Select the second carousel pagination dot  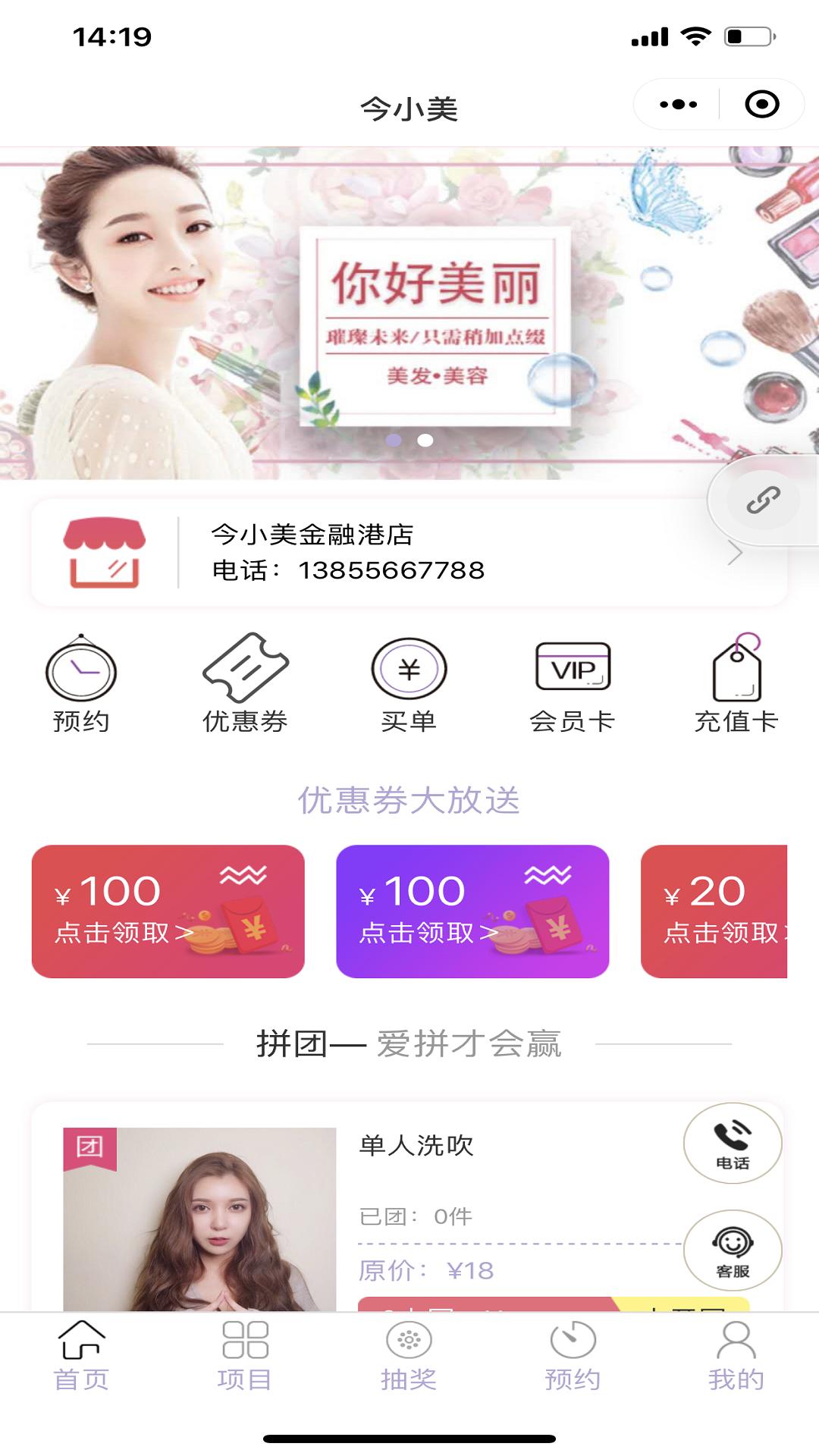[423, 438]
